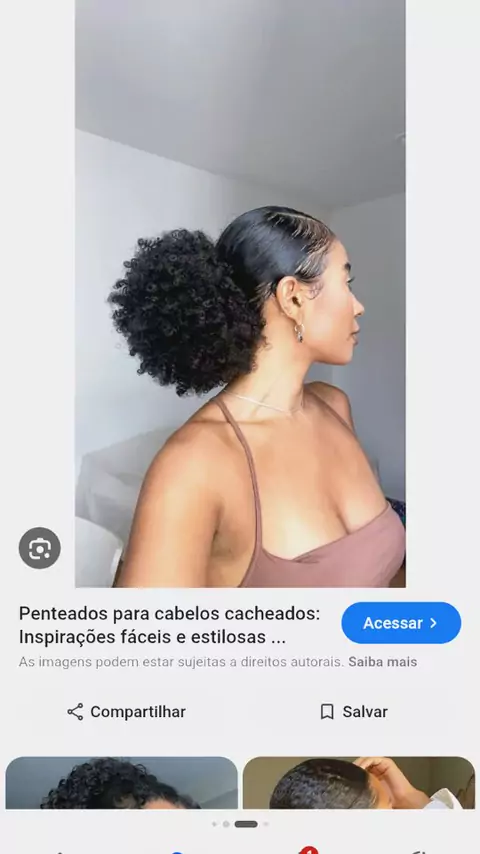The height and width of the screenshot is (854, 480).
Task: Tap the Acessar button
Action: pyautogui.click(x=401, y=623)
